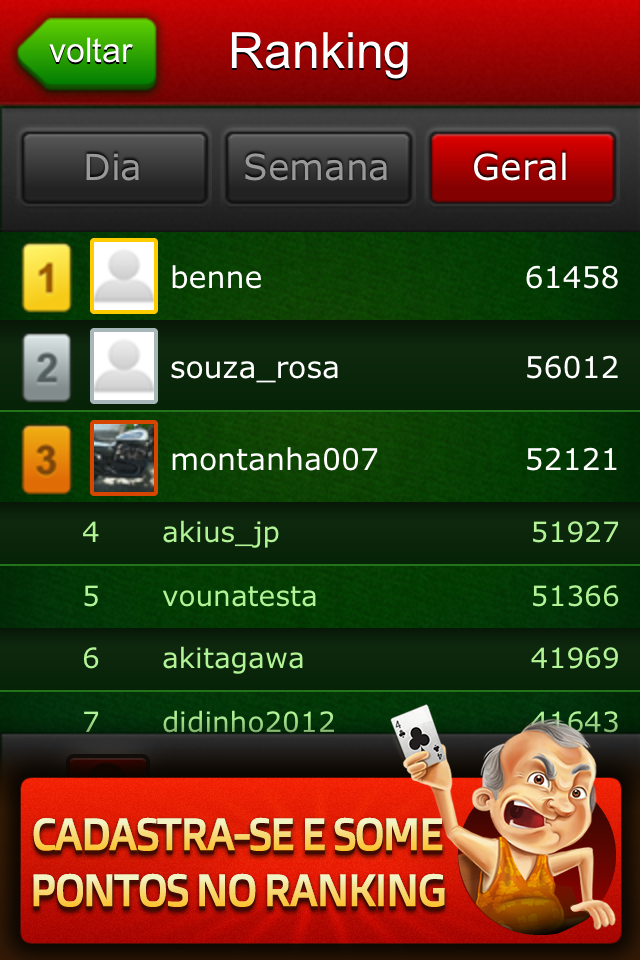
Task: Open akitagawa's ranking row
Action: click(x=320, y=659)
